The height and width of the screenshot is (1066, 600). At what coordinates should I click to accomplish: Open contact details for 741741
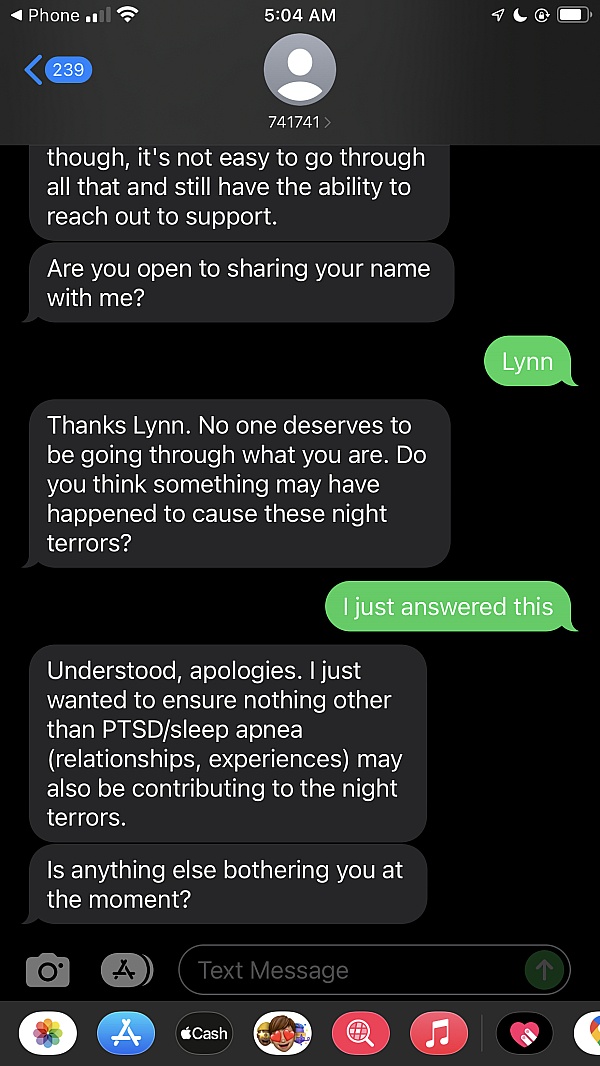point(300,81)
